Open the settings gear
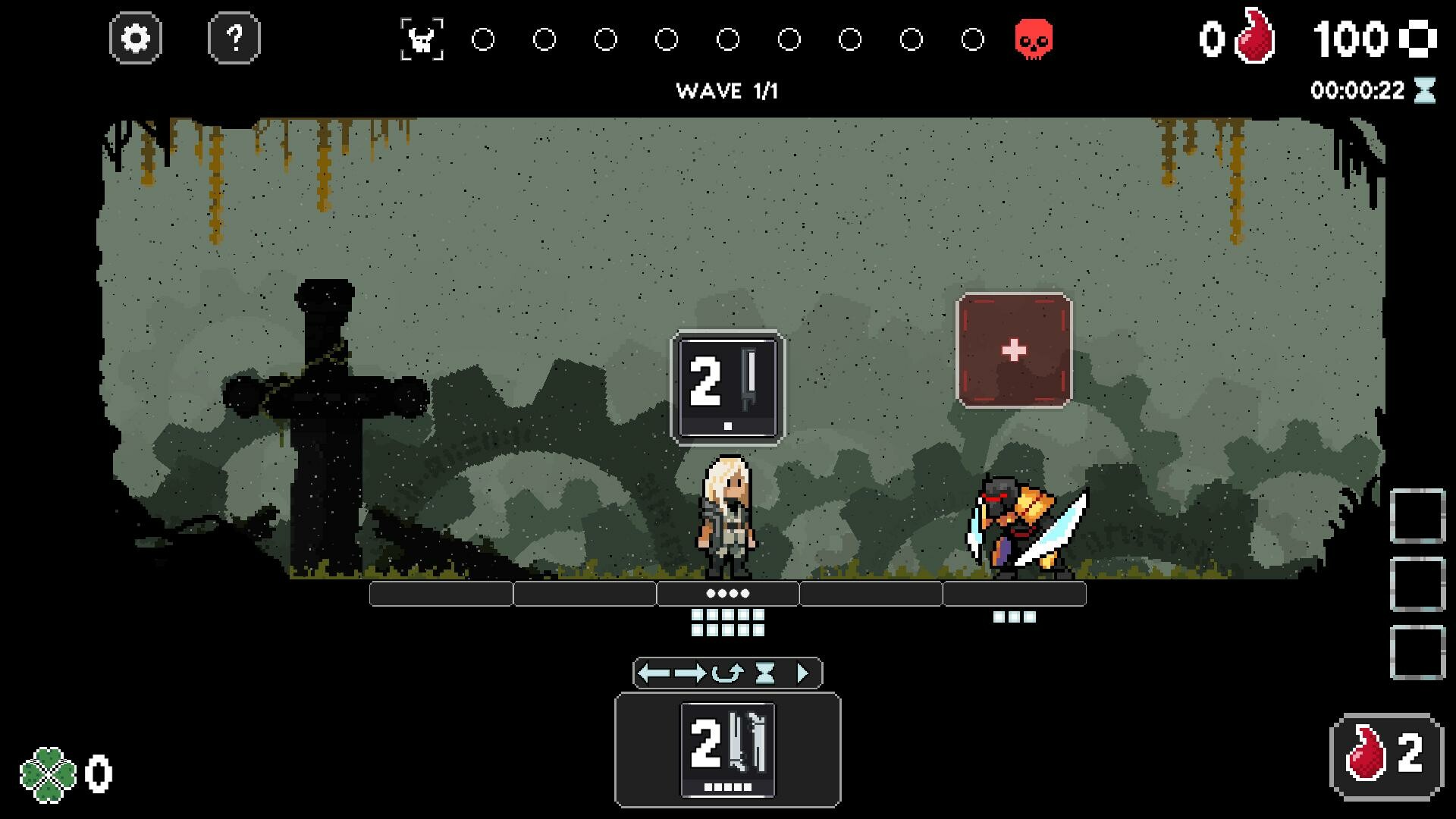Image resolution: width=1456 pixels, height=819 pixels. 136,38
